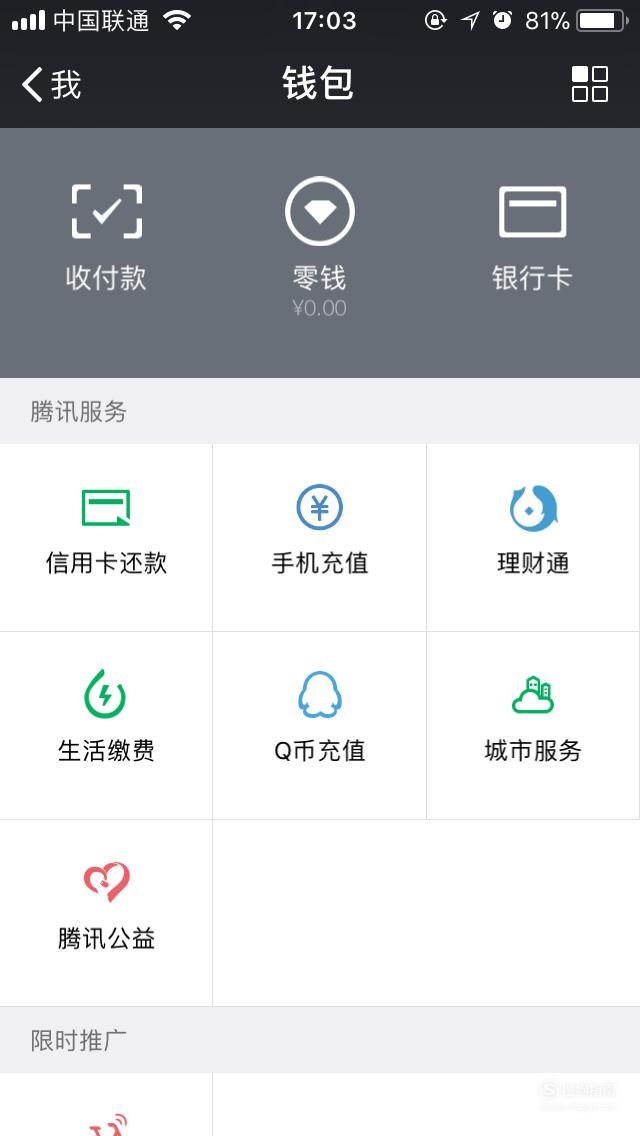Open the four-square grid menu icon
This screenshot has height=1136, width=640.
pos(590,84)
